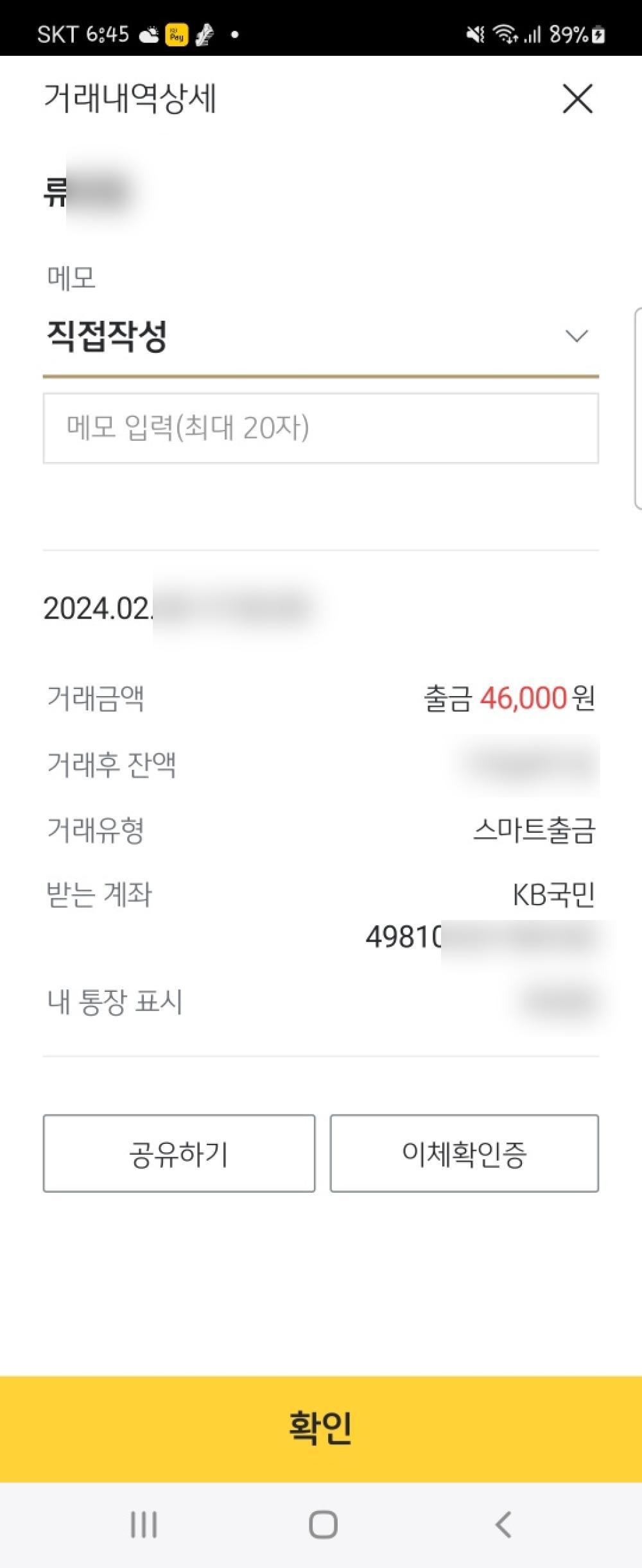Confirm with the yellow 확인 button
This screenshot has height=1568, width=642.
[x=320, y=1428]
